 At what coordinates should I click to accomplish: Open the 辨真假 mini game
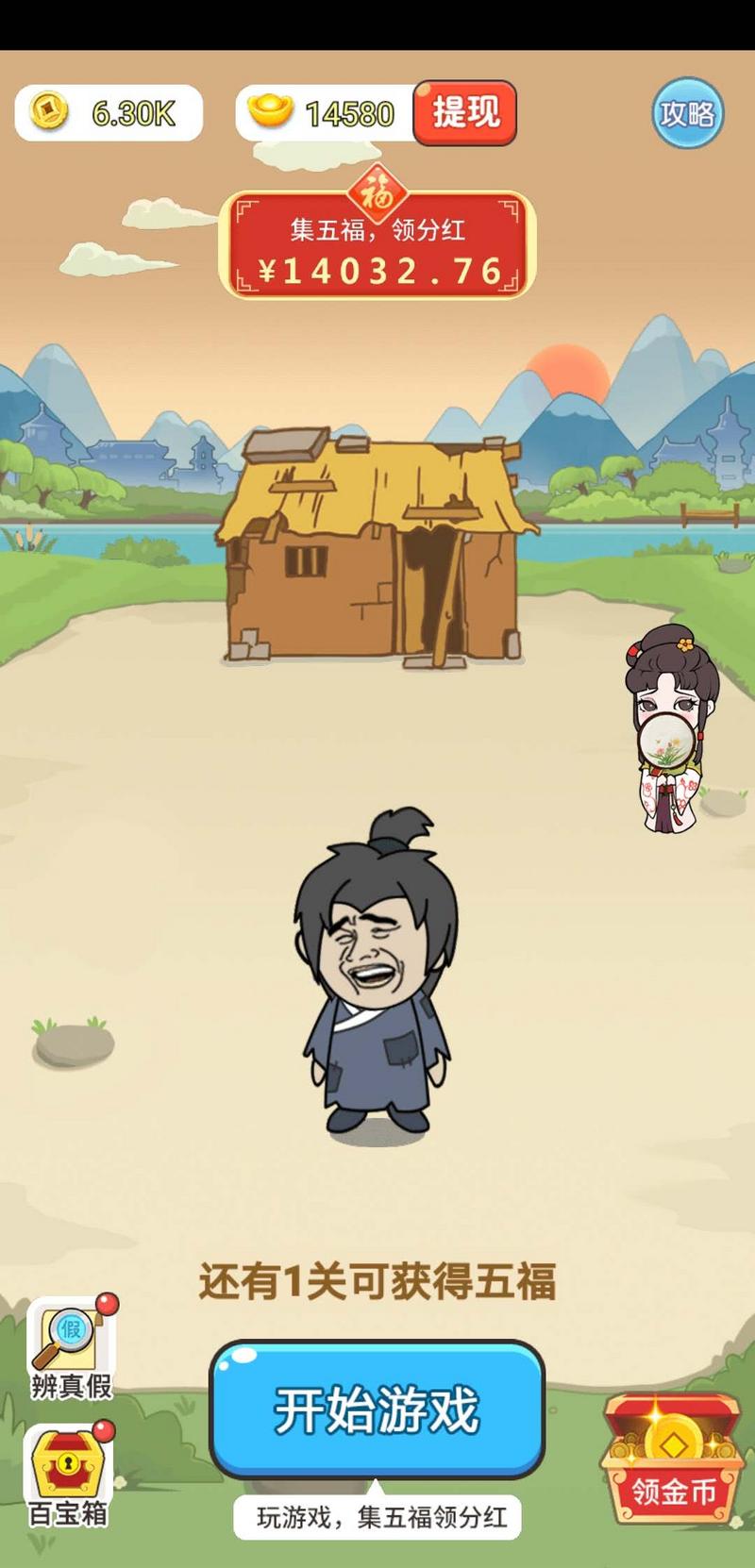[x=71, y=1349]
